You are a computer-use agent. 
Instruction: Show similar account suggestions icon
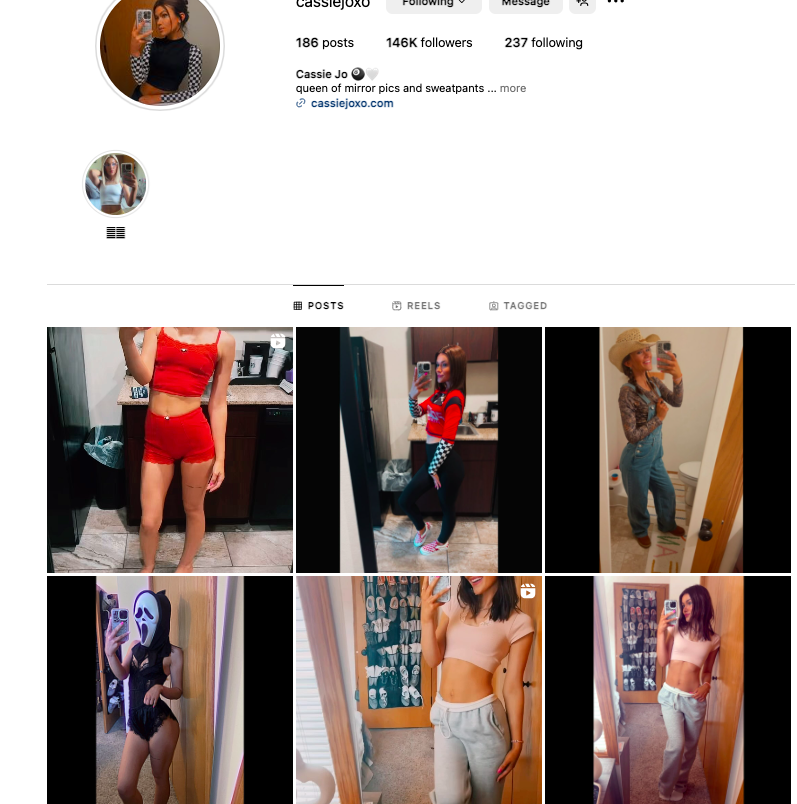(x=582, y=5)
